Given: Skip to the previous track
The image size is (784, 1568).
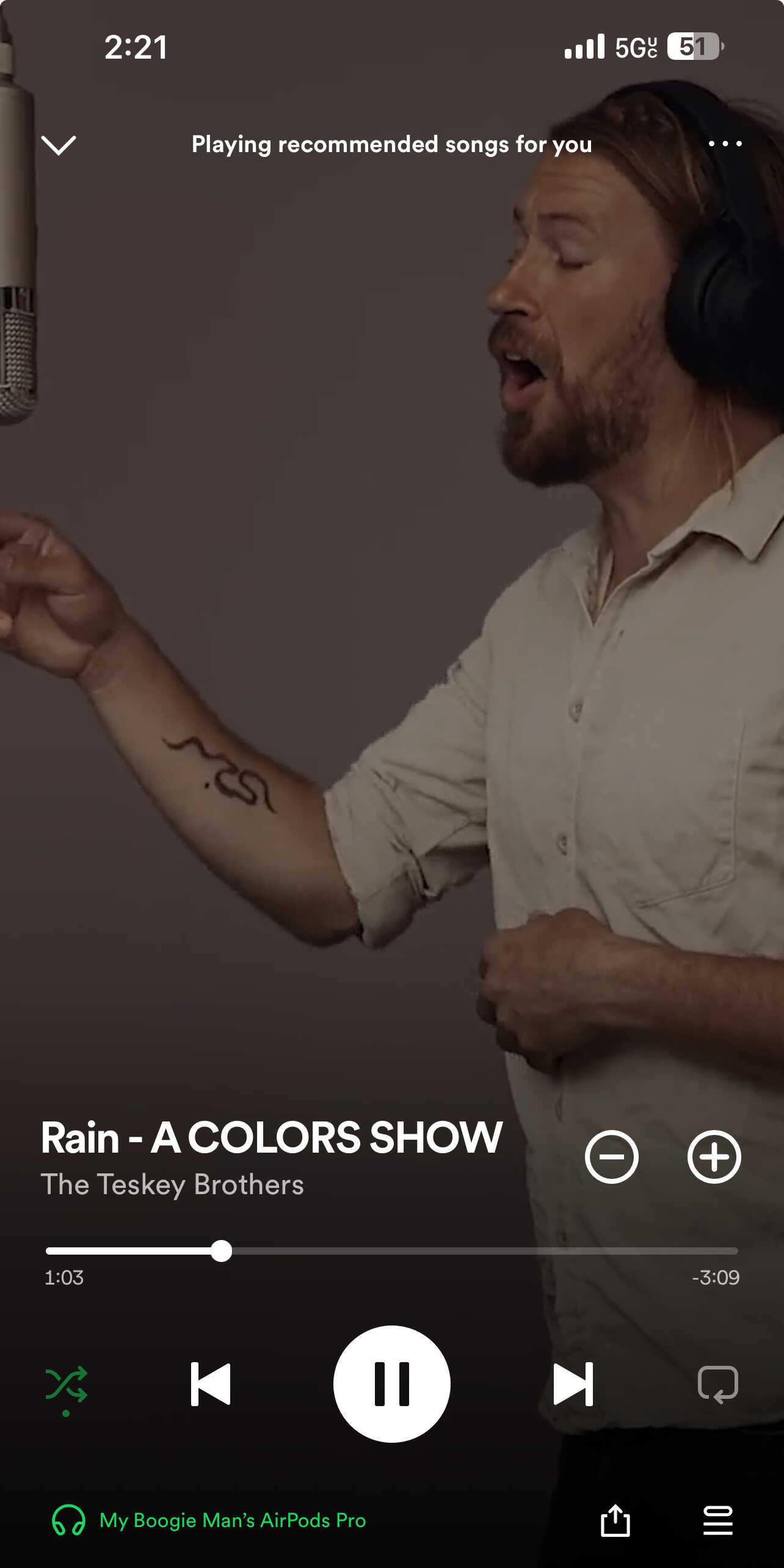Looking at the screenshot, I should coord(210,1384).
